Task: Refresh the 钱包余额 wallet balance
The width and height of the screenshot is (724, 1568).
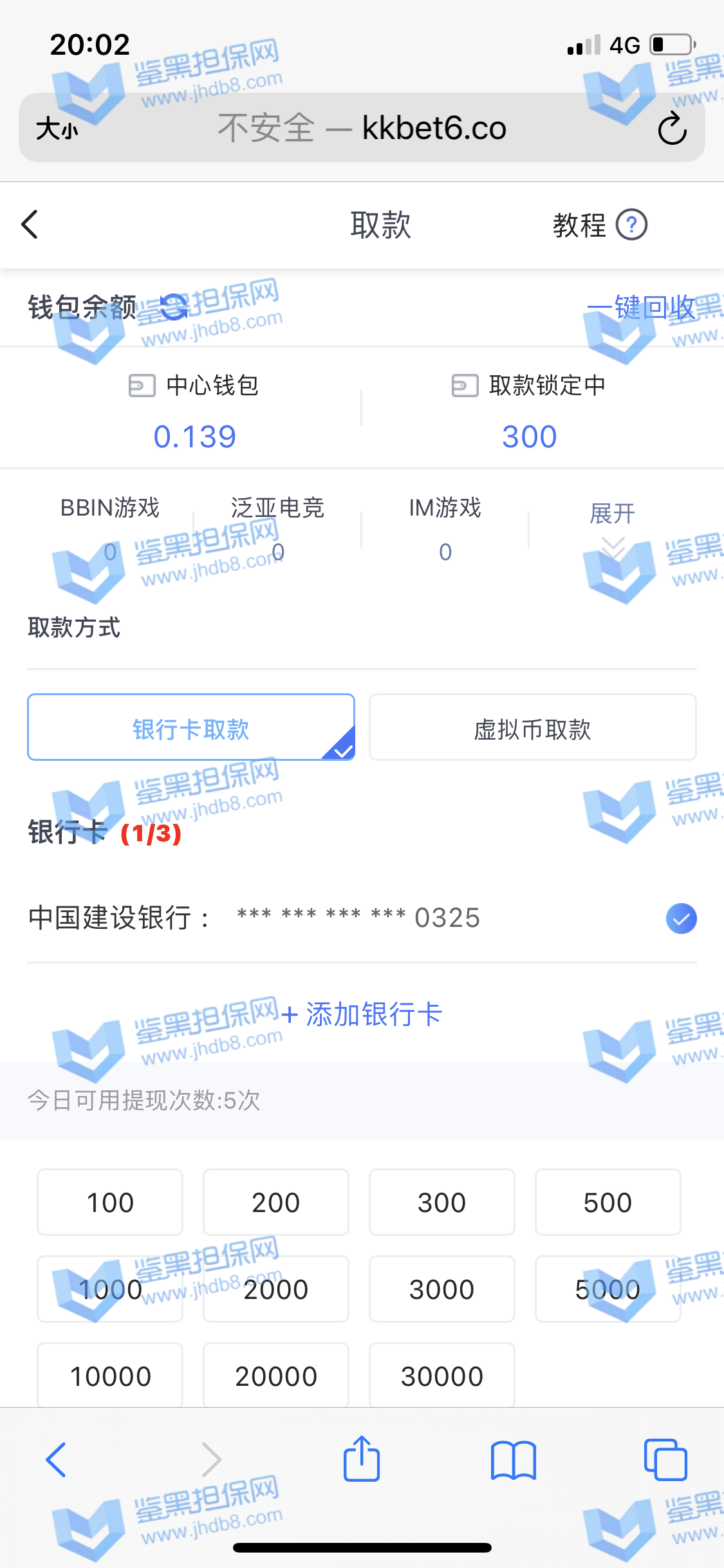Action: (x=173, y=307)
